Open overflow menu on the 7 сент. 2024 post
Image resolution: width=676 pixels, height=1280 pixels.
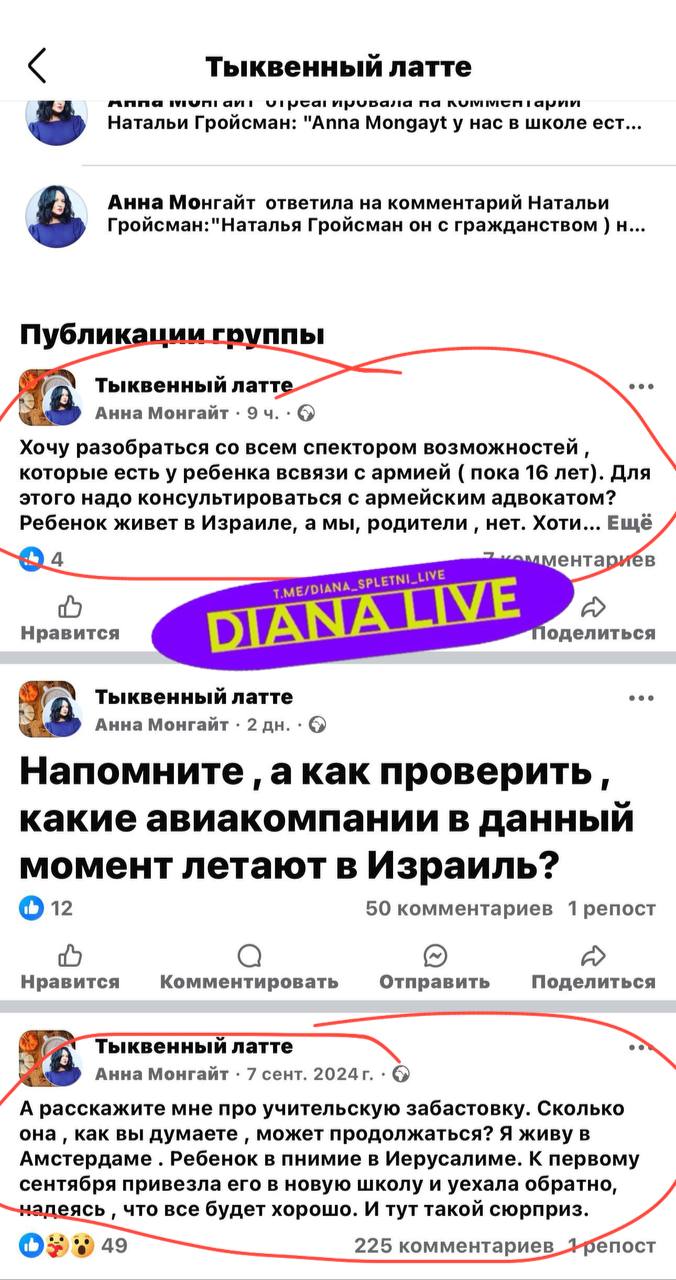pos(640,1048)
